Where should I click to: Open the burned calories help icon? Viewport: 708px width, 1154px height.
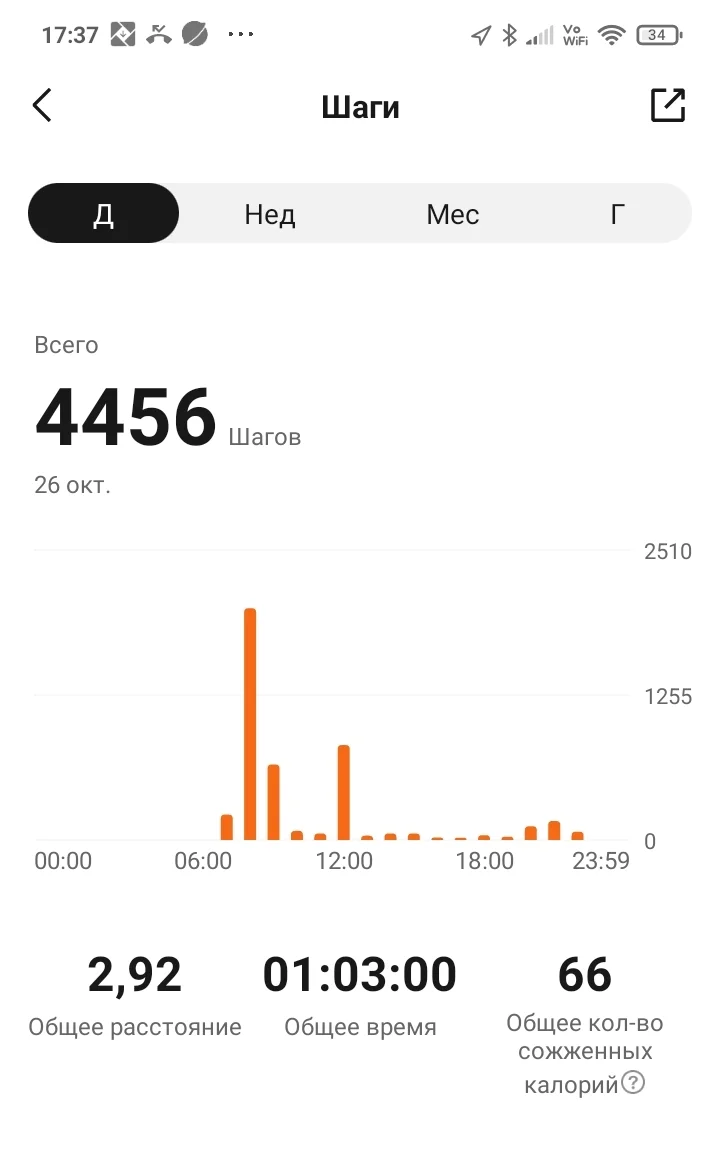tap(633, 1083)
